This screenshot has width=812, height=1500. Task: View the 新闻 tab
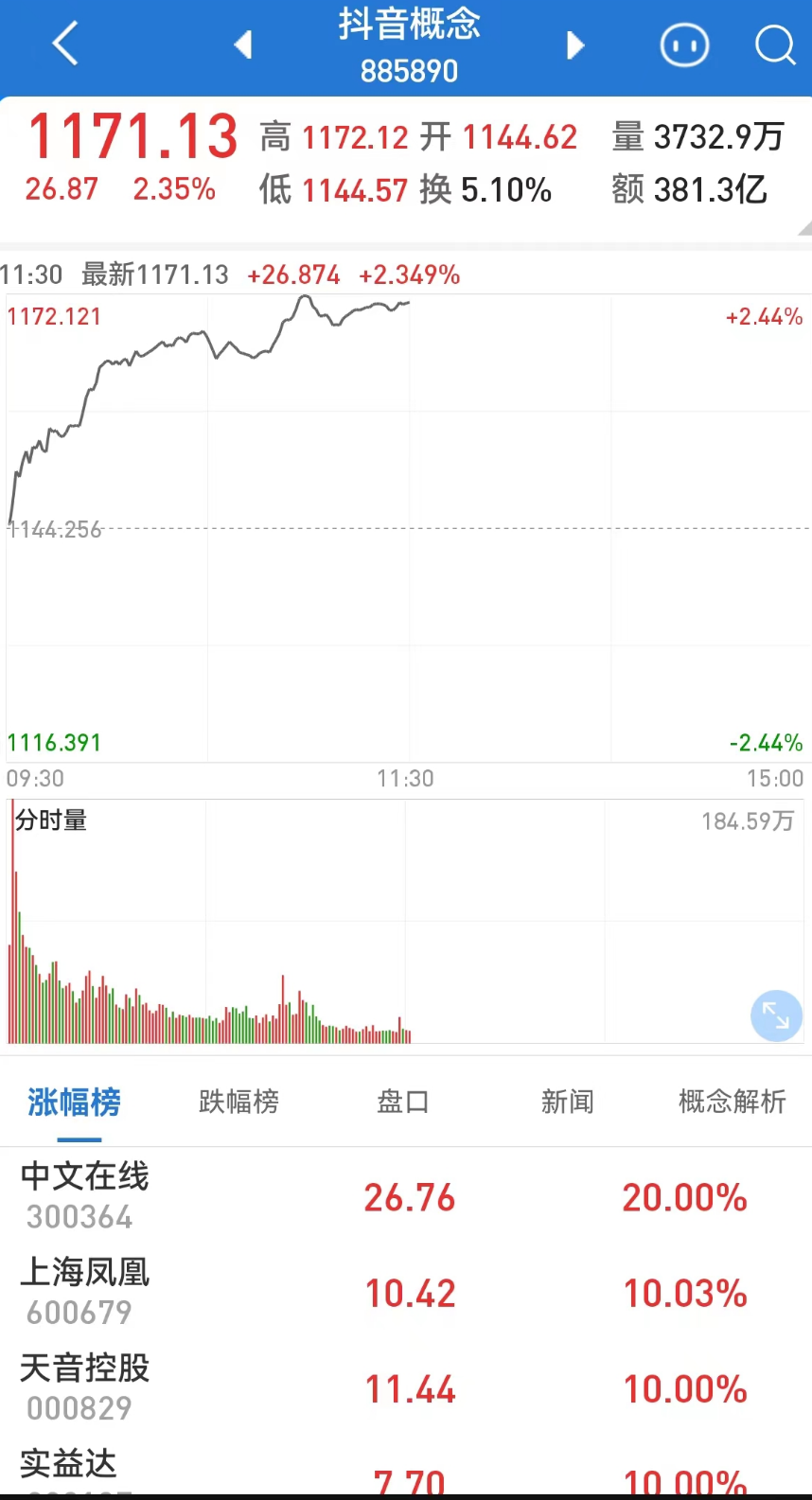point(567,1102)
